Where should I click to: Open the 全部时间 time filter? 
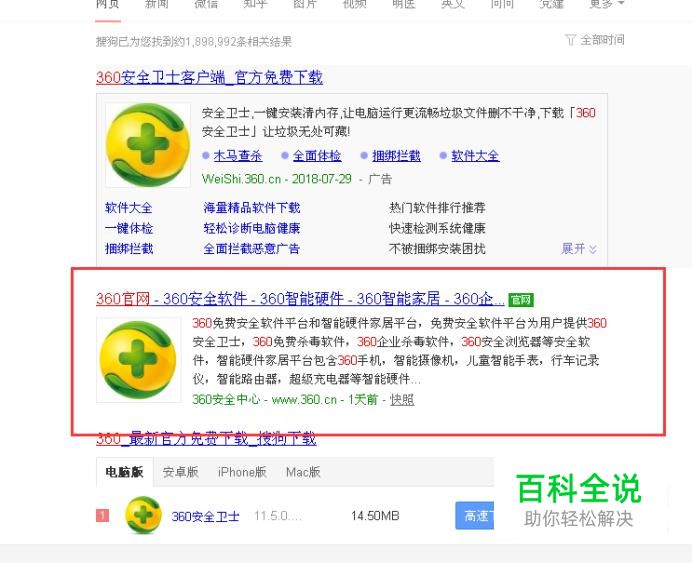pos(595,40)
